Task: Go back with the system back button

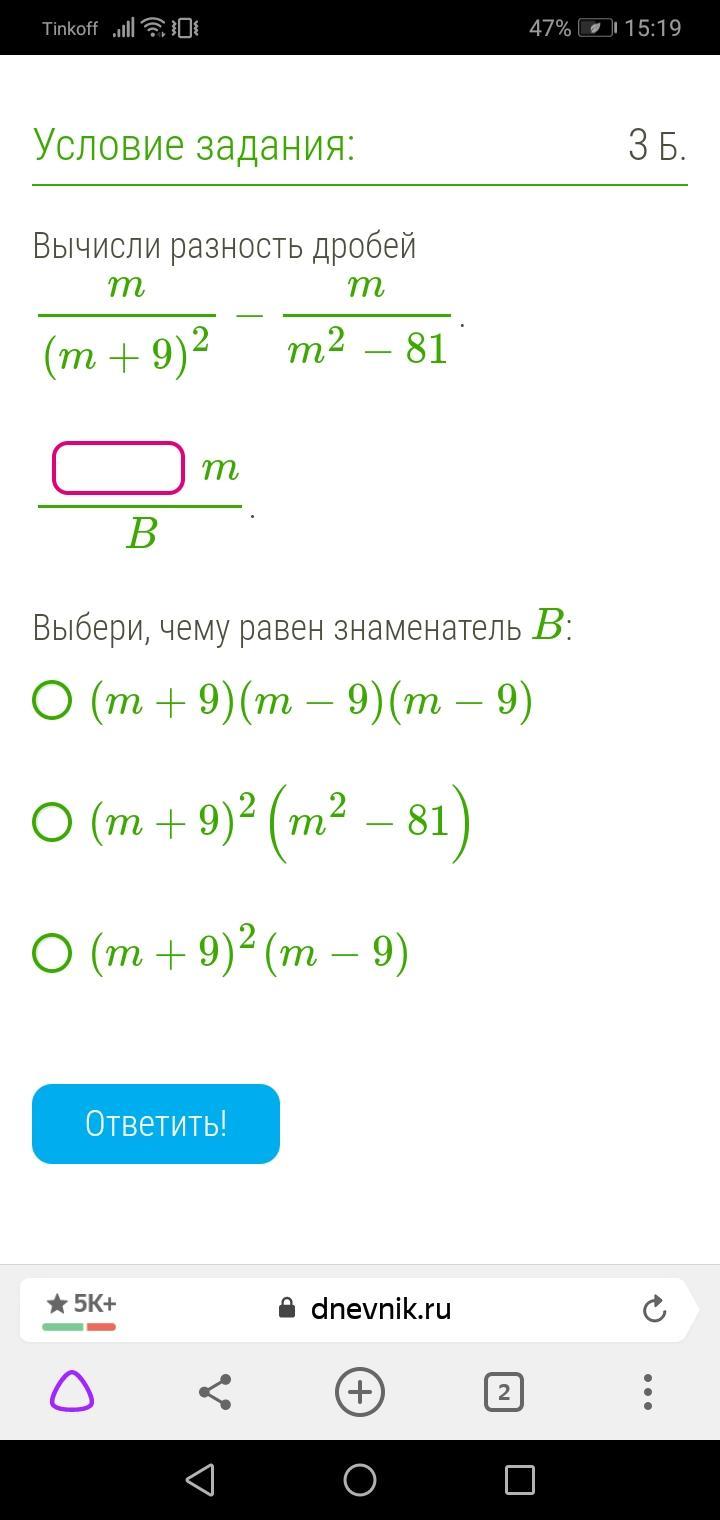Action: [x=200, y=1480]
